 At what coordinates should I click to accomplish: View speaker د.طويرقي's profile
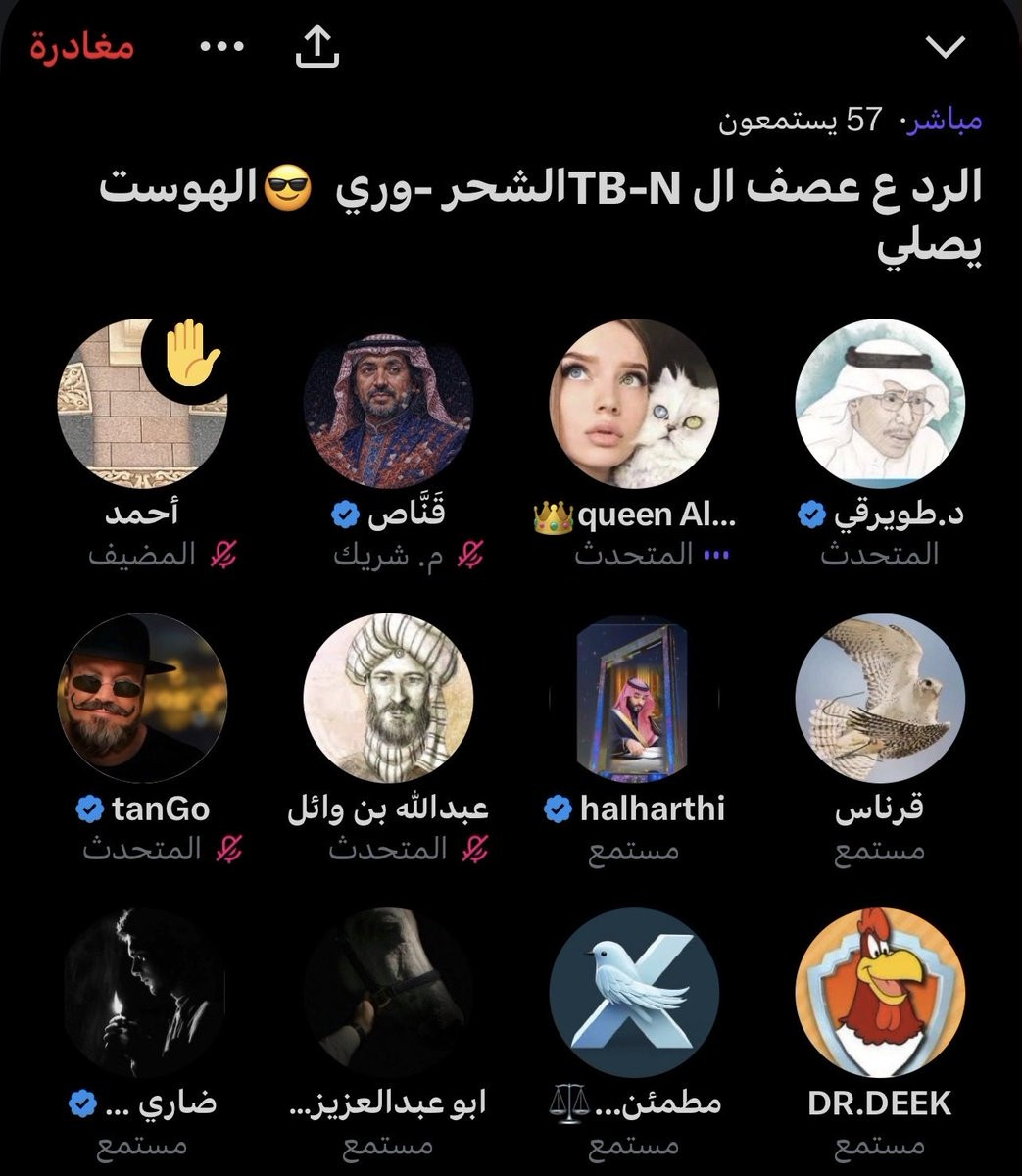[x=880, y=403]
